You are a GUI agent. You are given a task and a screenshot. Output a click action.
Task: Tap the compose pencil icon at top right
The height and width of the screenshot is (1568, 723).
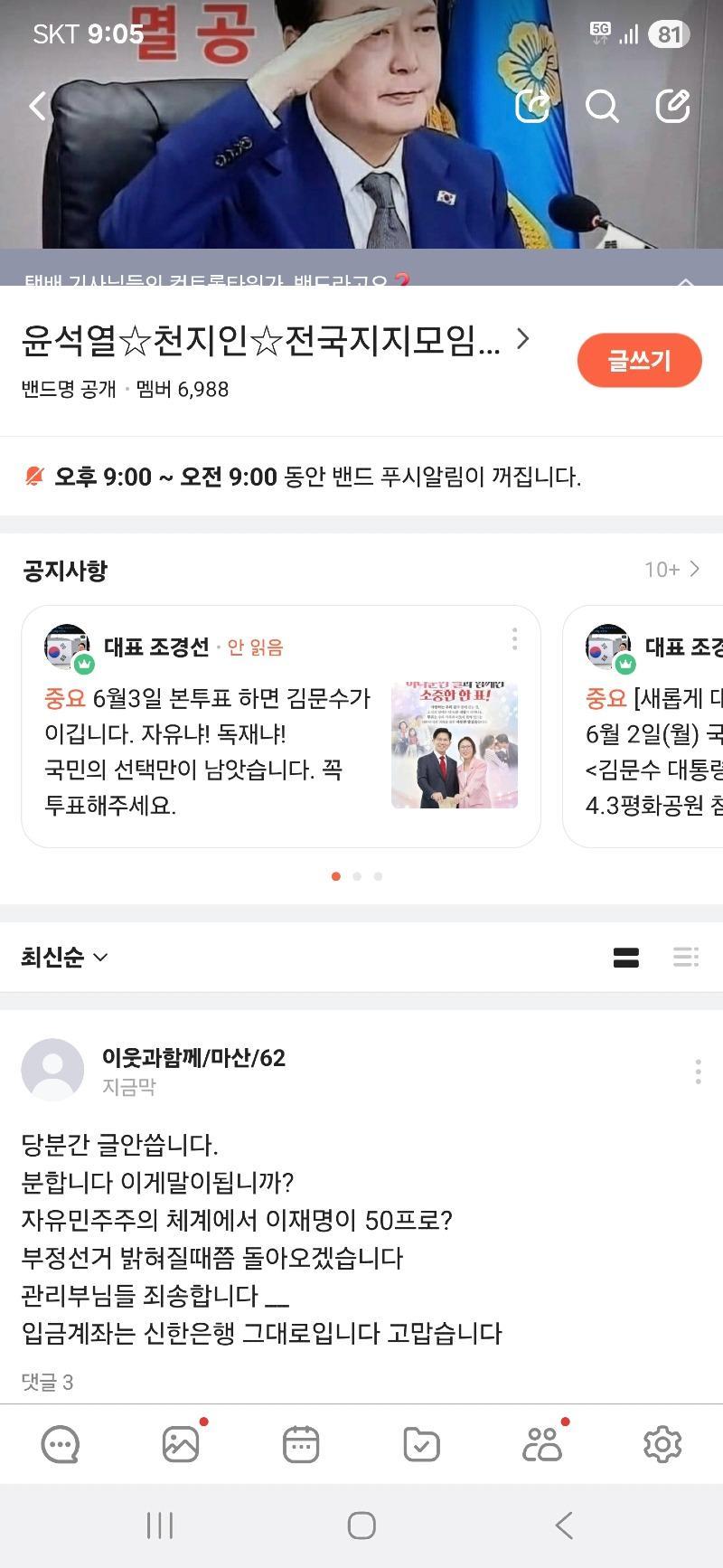click(672, 106)
